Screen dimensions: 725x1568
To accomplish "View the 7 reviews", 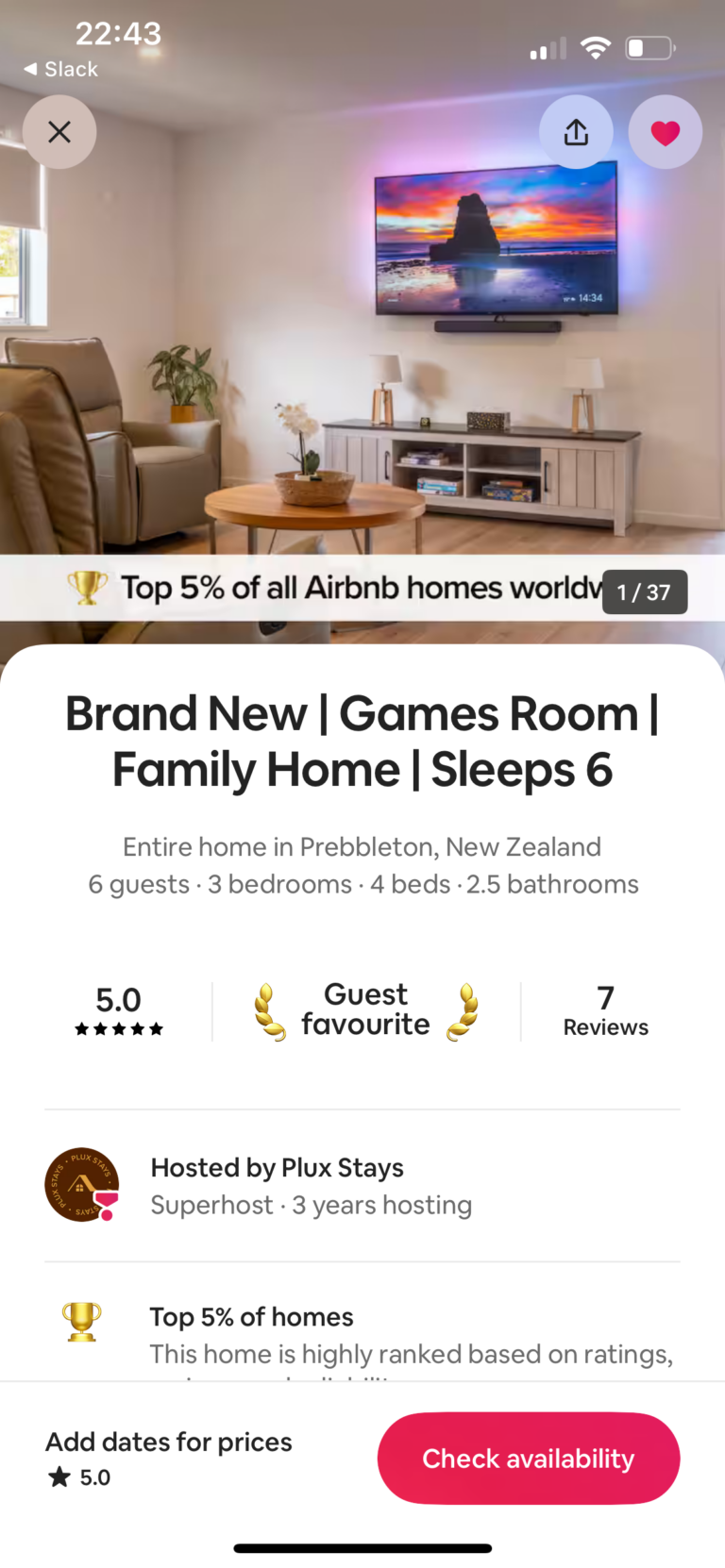I will coord(605,1011).
